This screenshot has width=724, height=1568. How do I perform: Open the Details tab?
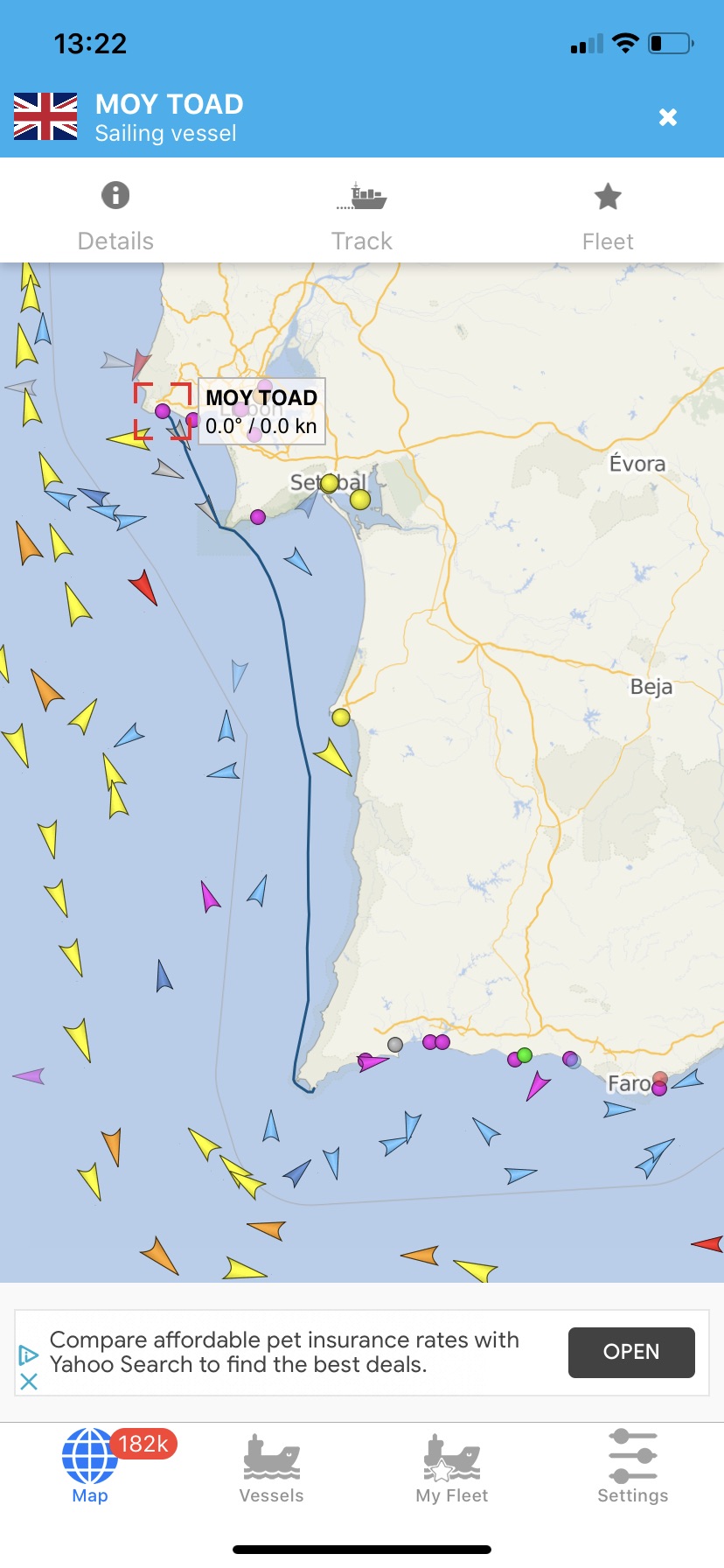coord(115,215)
